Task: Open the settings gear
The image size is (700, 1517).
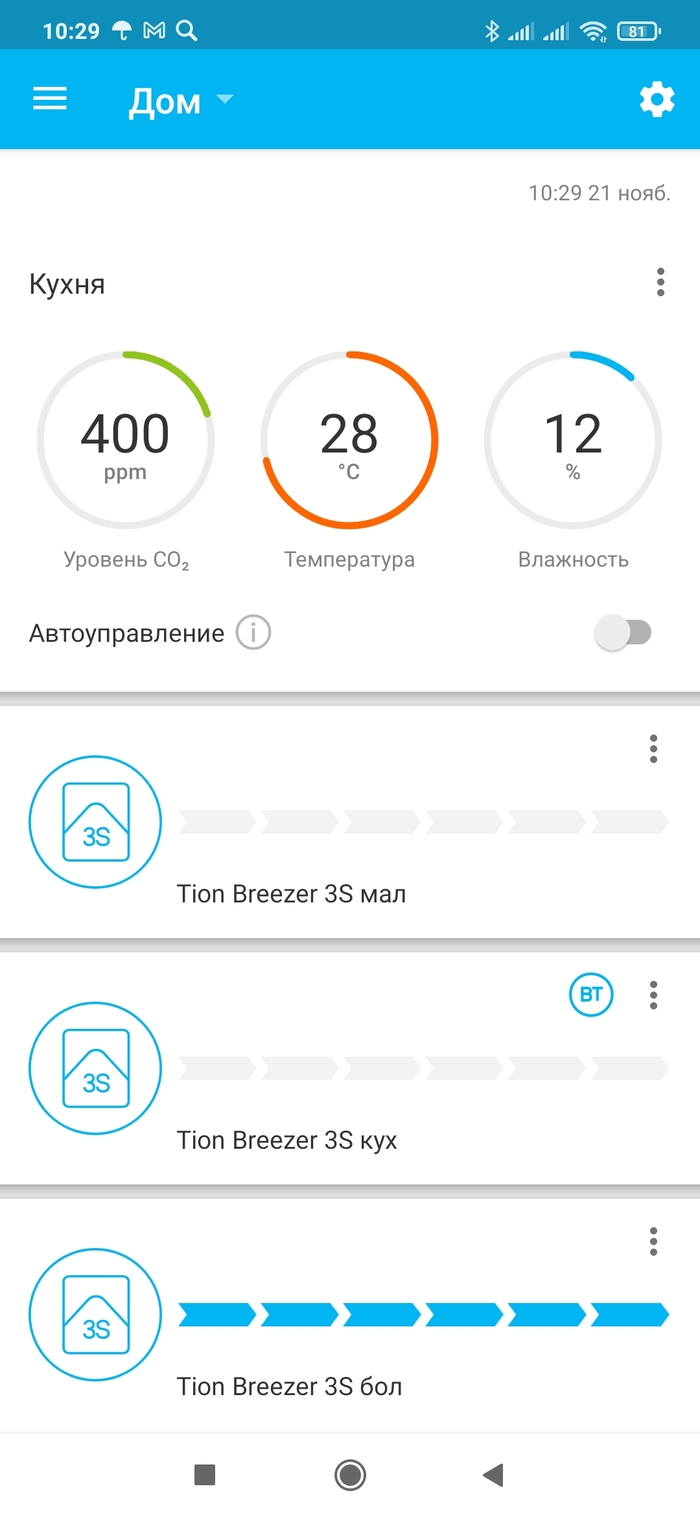Action: 657,100
